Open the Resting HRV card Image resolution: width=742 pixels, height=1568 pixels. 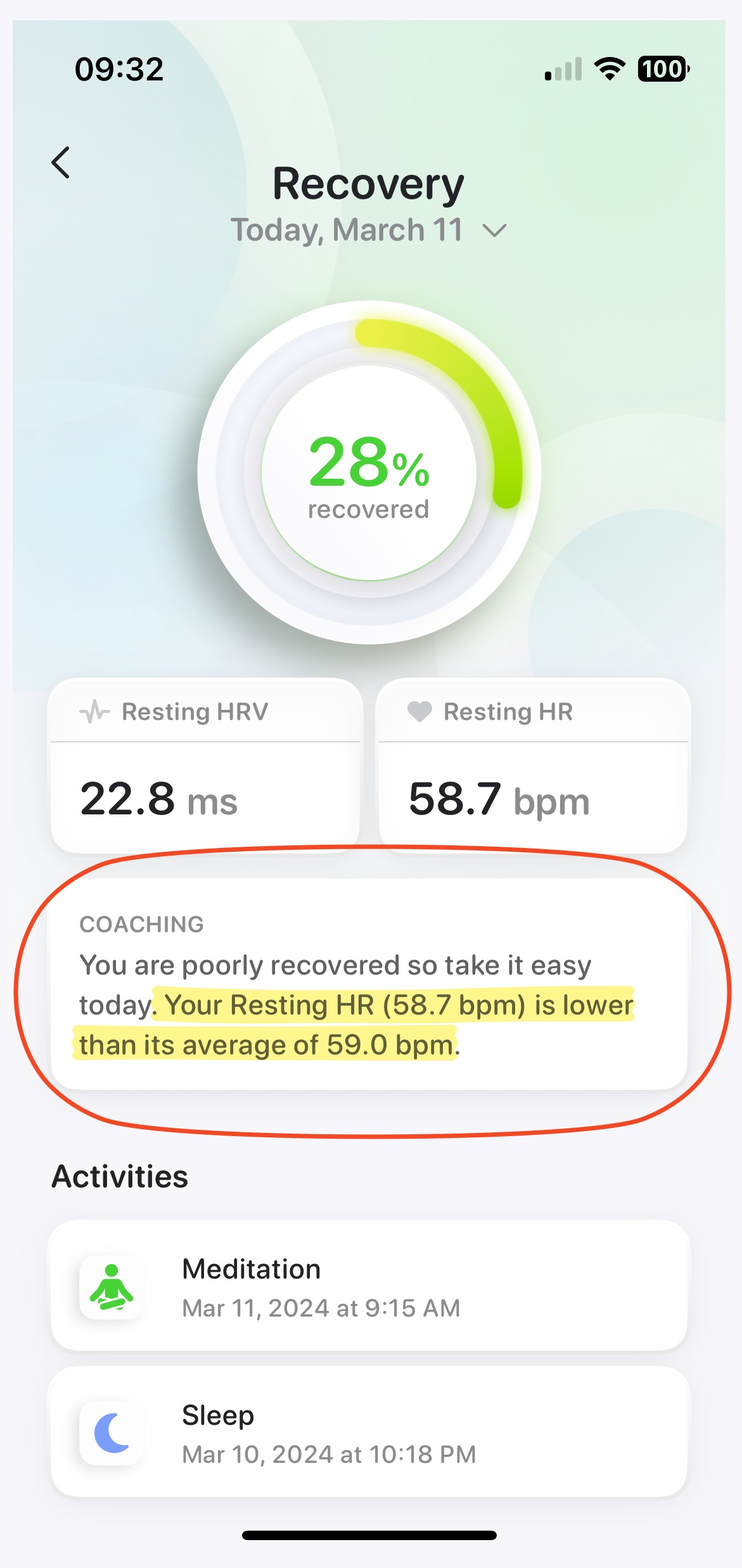(206, 766)
